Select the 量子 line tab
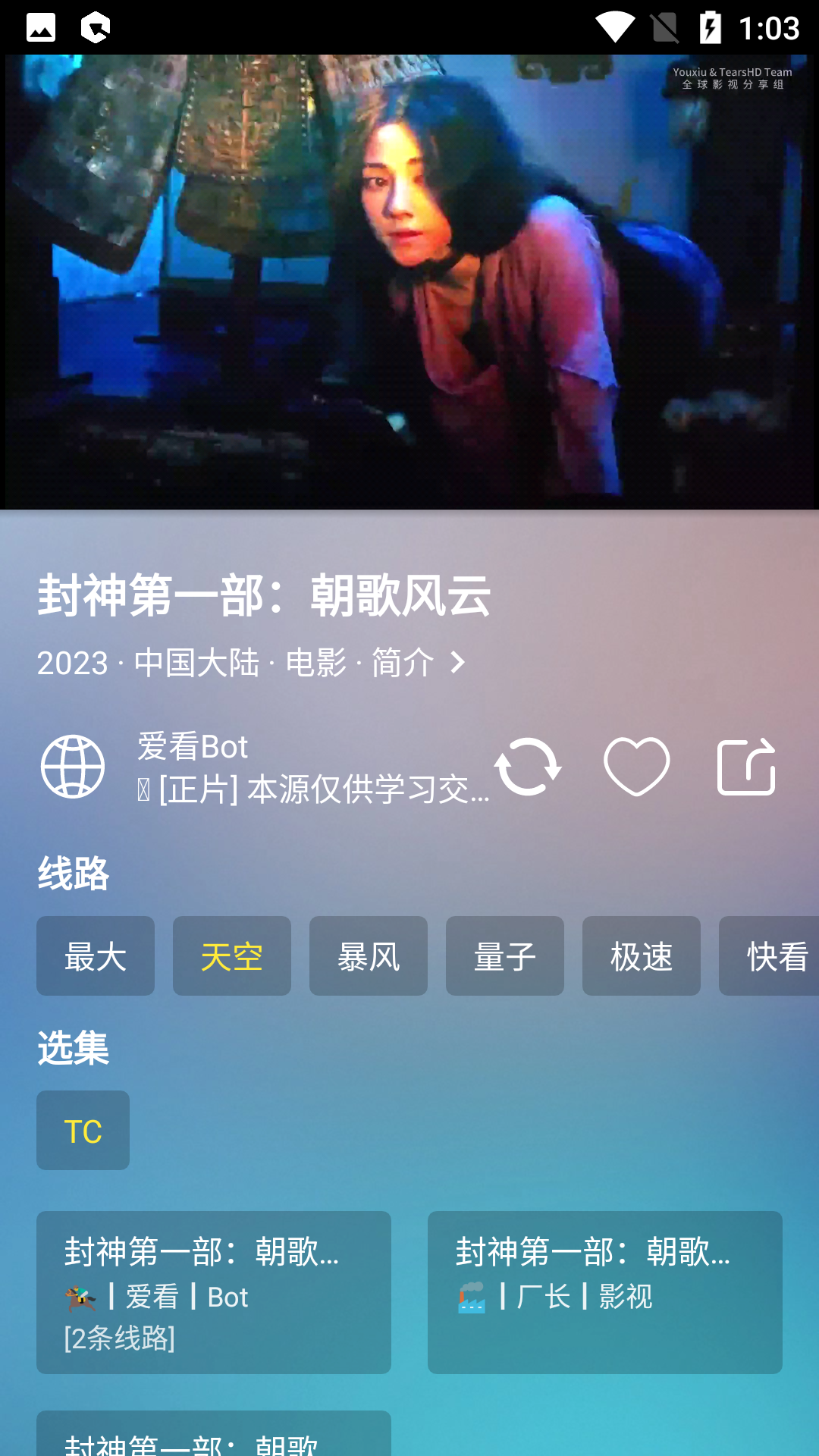 coord(504,955)
